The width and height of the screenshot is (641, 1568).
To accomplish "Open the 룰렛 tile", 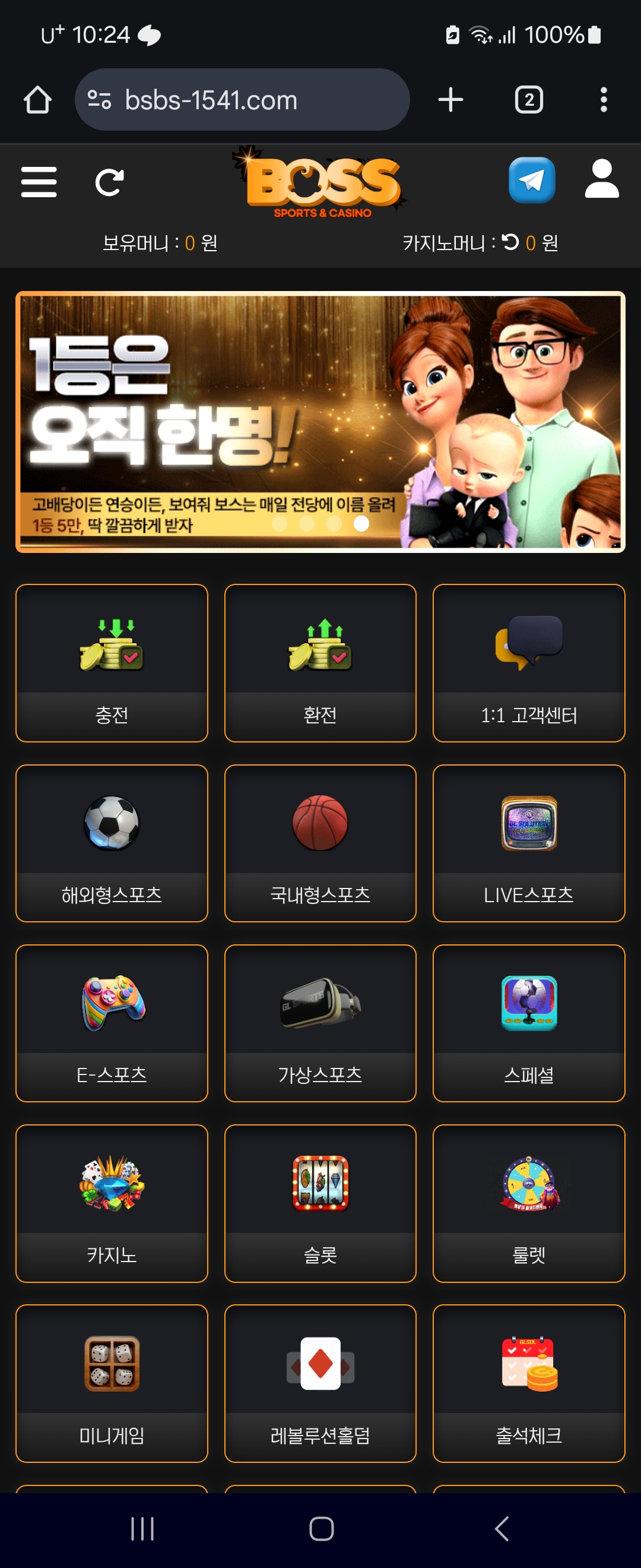I will point(528,1203).
